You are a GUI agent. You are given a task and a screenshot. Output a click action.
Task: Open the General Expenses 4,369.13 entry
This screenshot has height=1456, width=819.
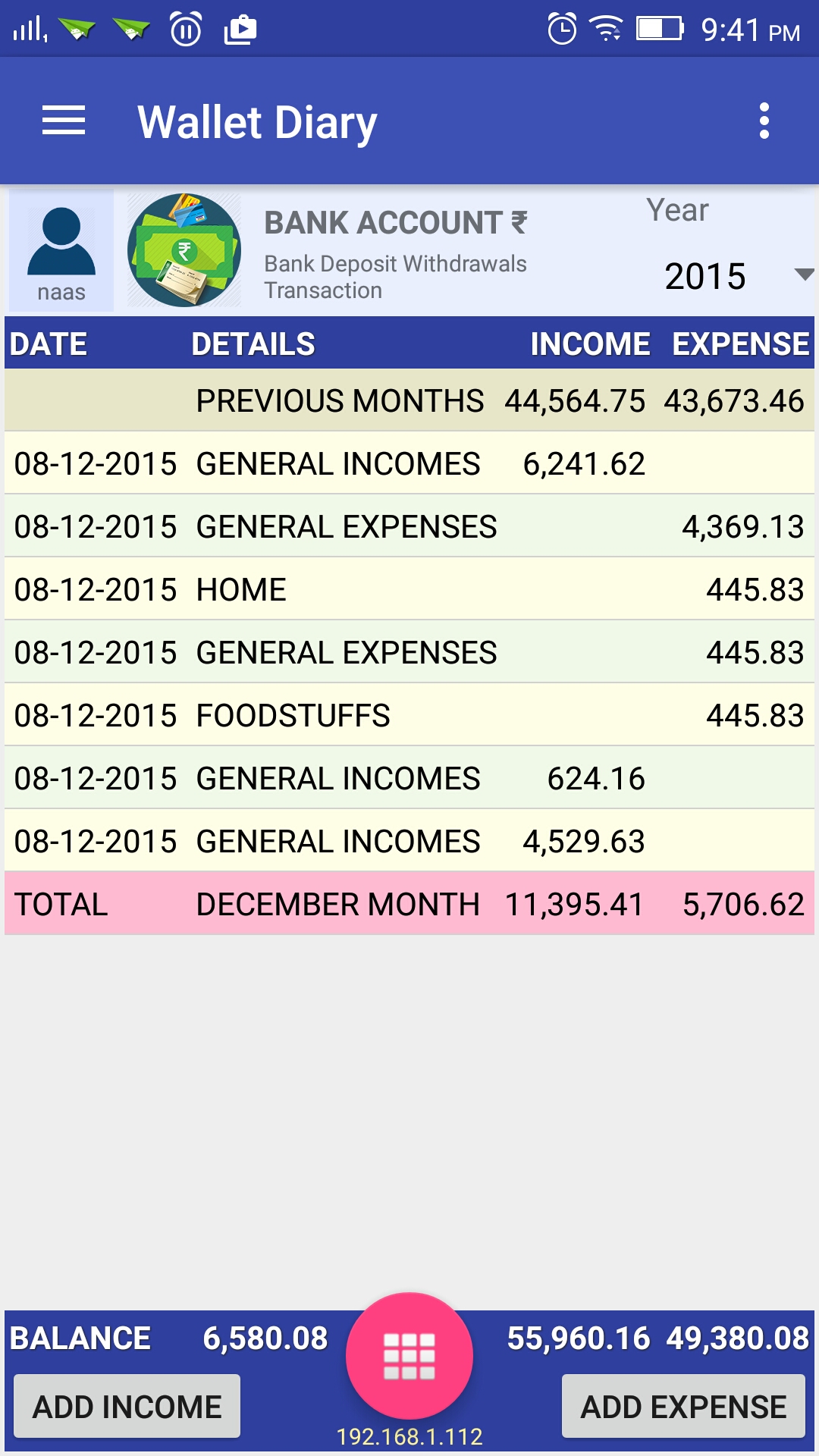pyautogui.click(x=409, y=526)
